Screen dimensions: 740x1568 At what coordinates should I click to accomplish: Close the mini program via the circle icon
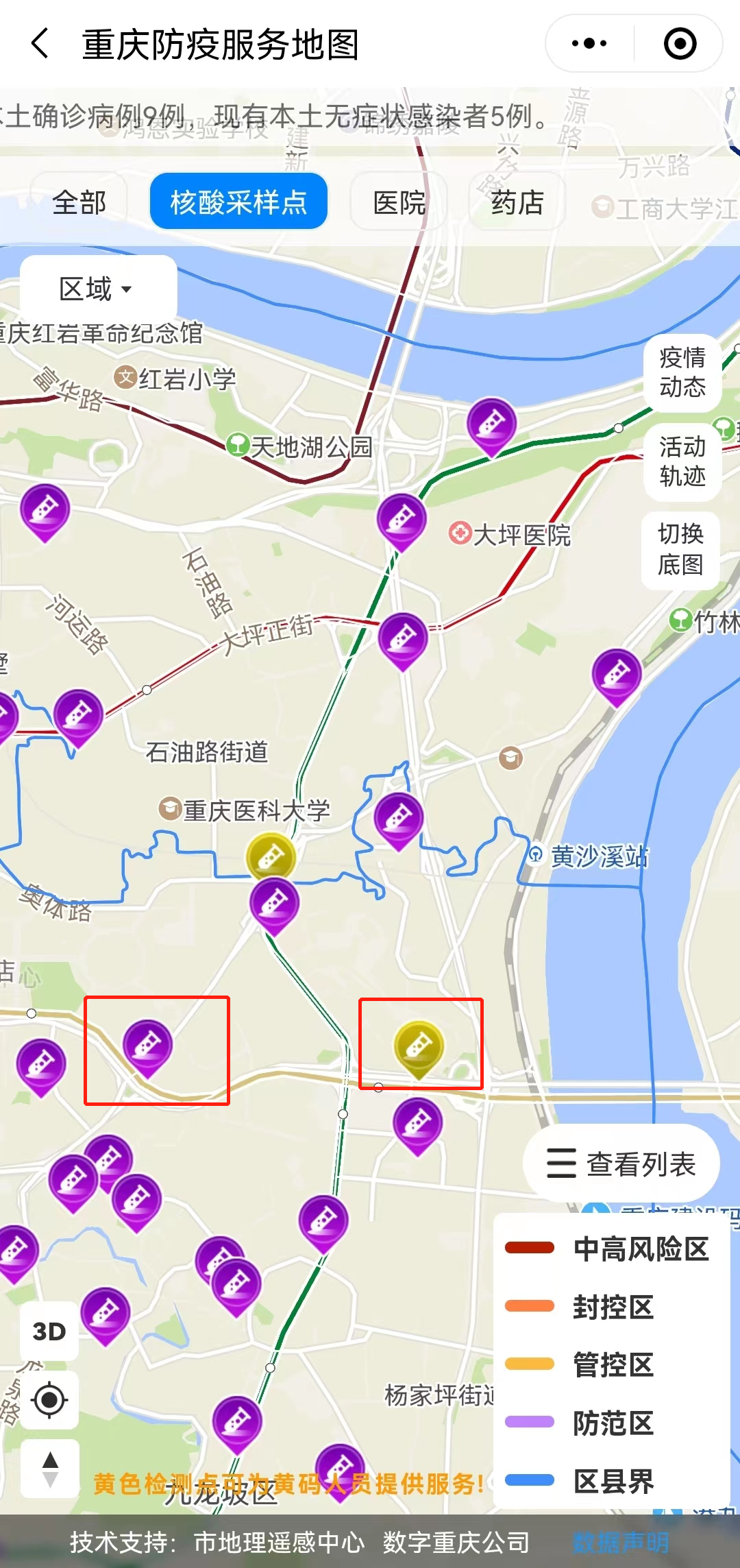coord(680,44)
